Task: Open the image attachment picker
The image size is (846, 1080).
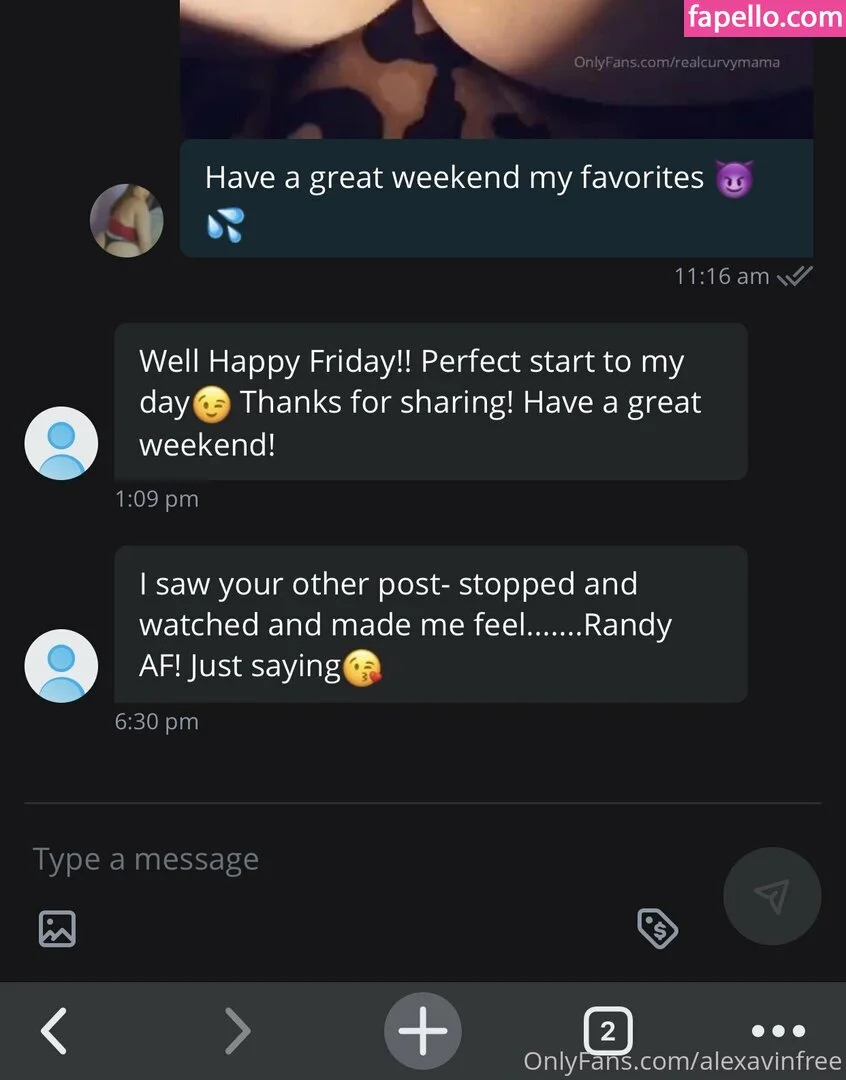Action: (x=57, y=928)
